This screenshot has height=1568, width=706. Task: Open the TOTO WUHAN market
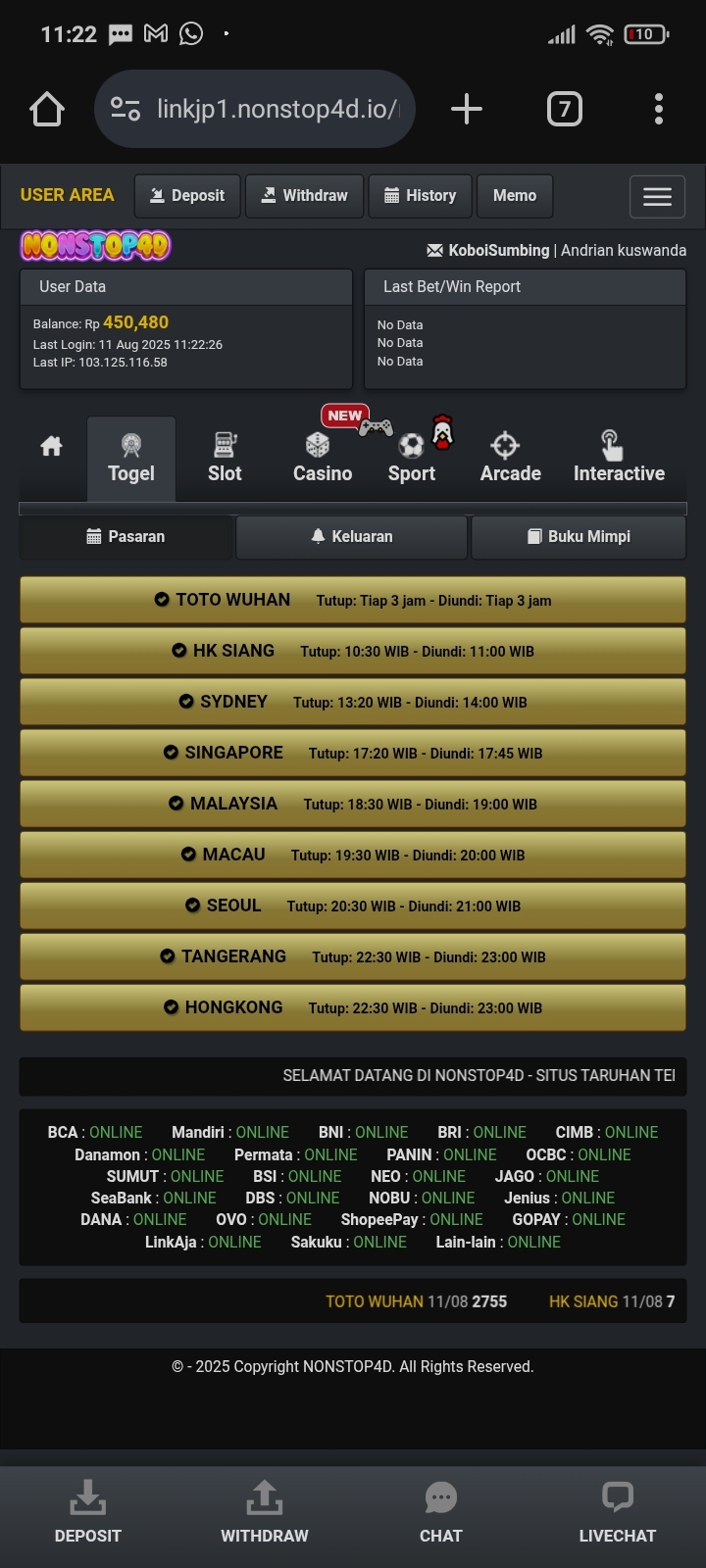click(352, 600)
